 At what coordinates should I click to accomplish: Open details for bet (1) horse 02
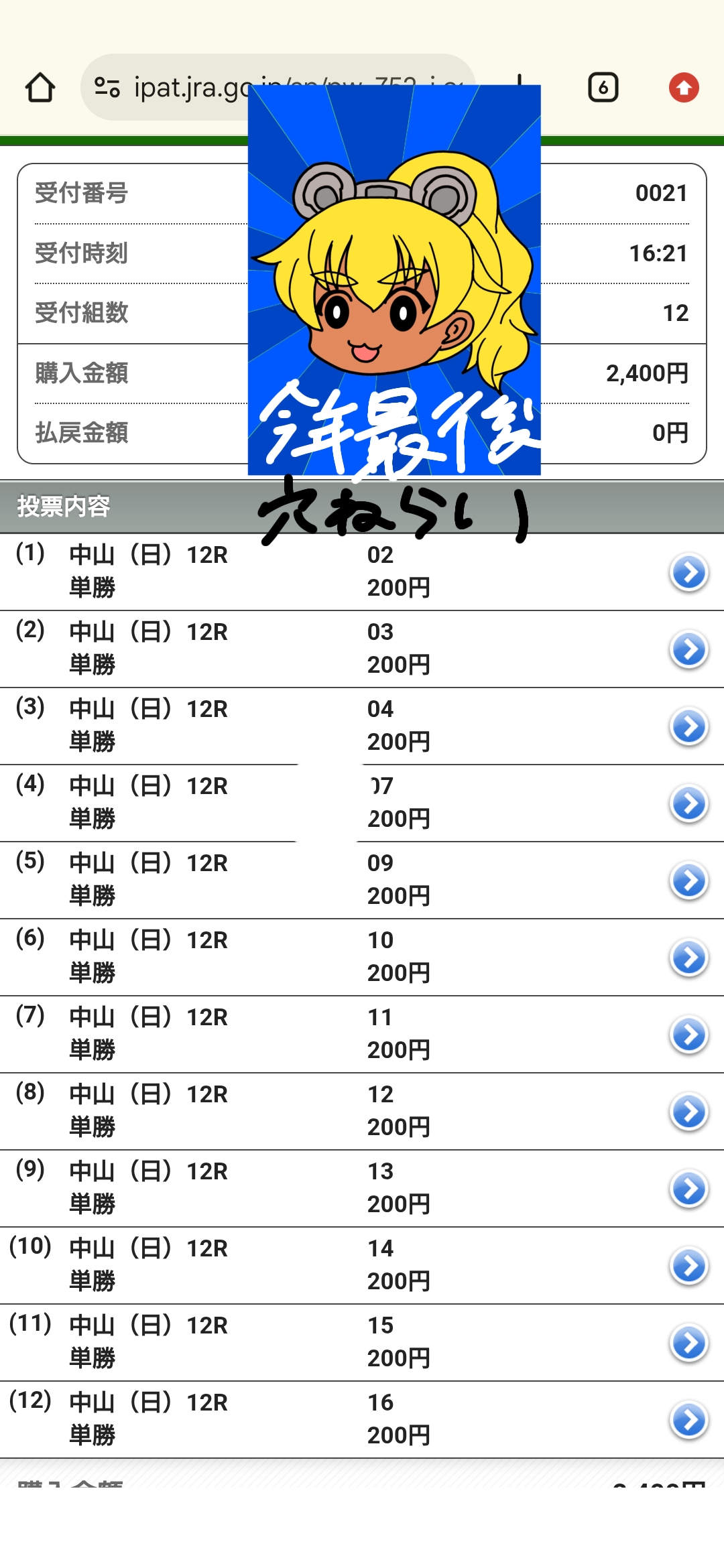[x=688, y=573]
